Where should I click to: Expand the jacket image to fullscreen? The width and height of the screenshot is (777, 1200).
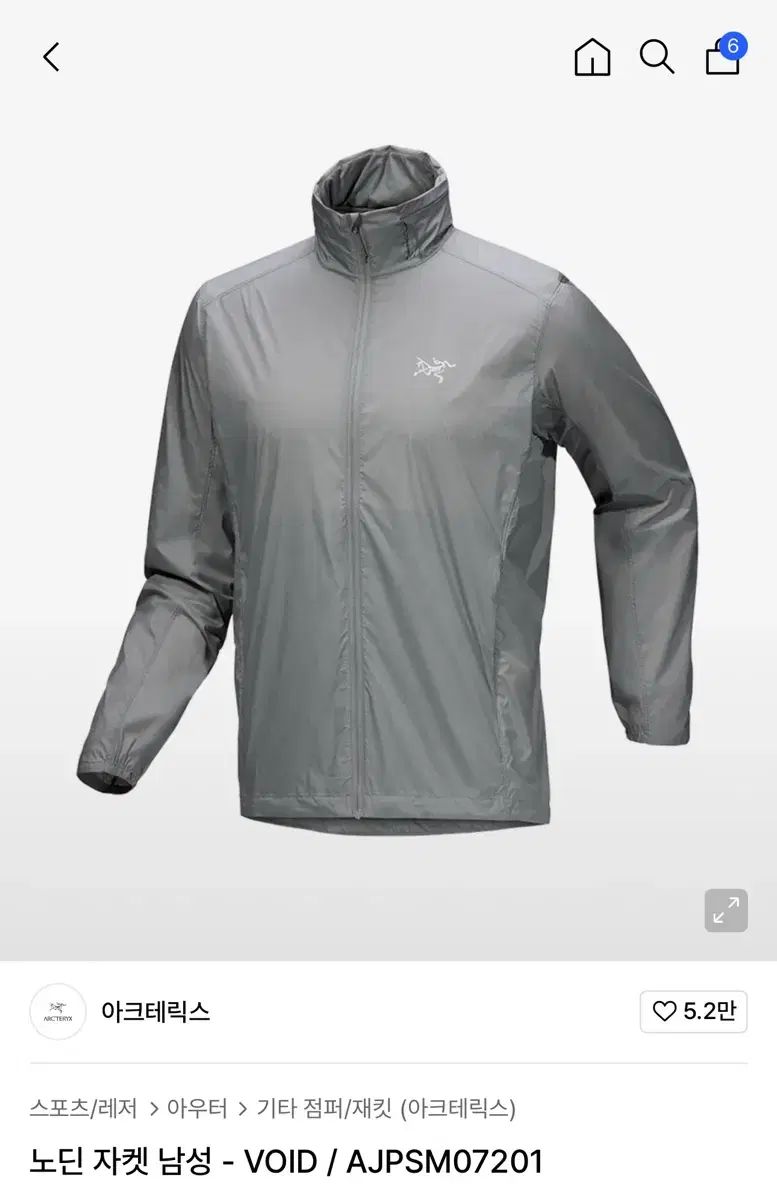[x=725, y=910]
